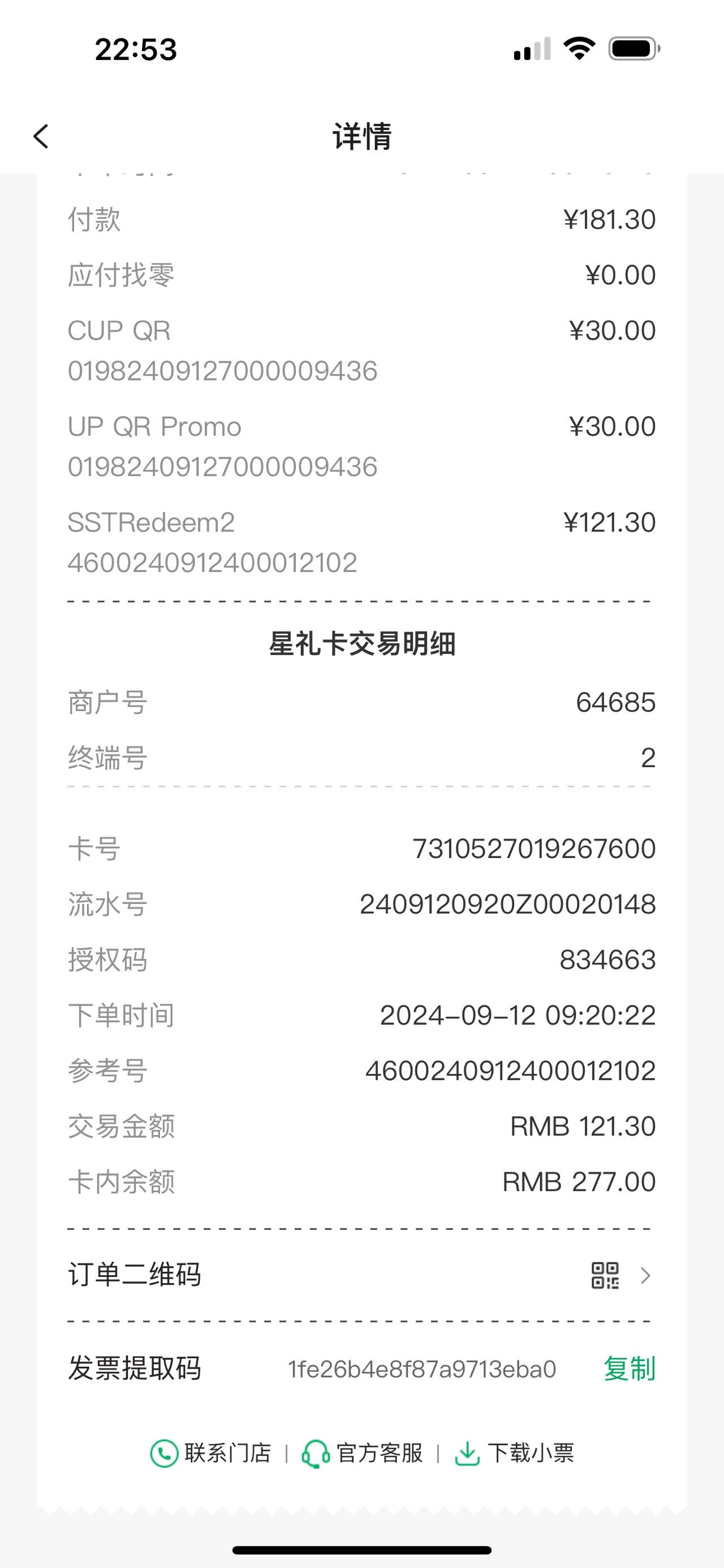Open 官方客服 support
Screen dimensions: 724x1568
point(361,1453)
